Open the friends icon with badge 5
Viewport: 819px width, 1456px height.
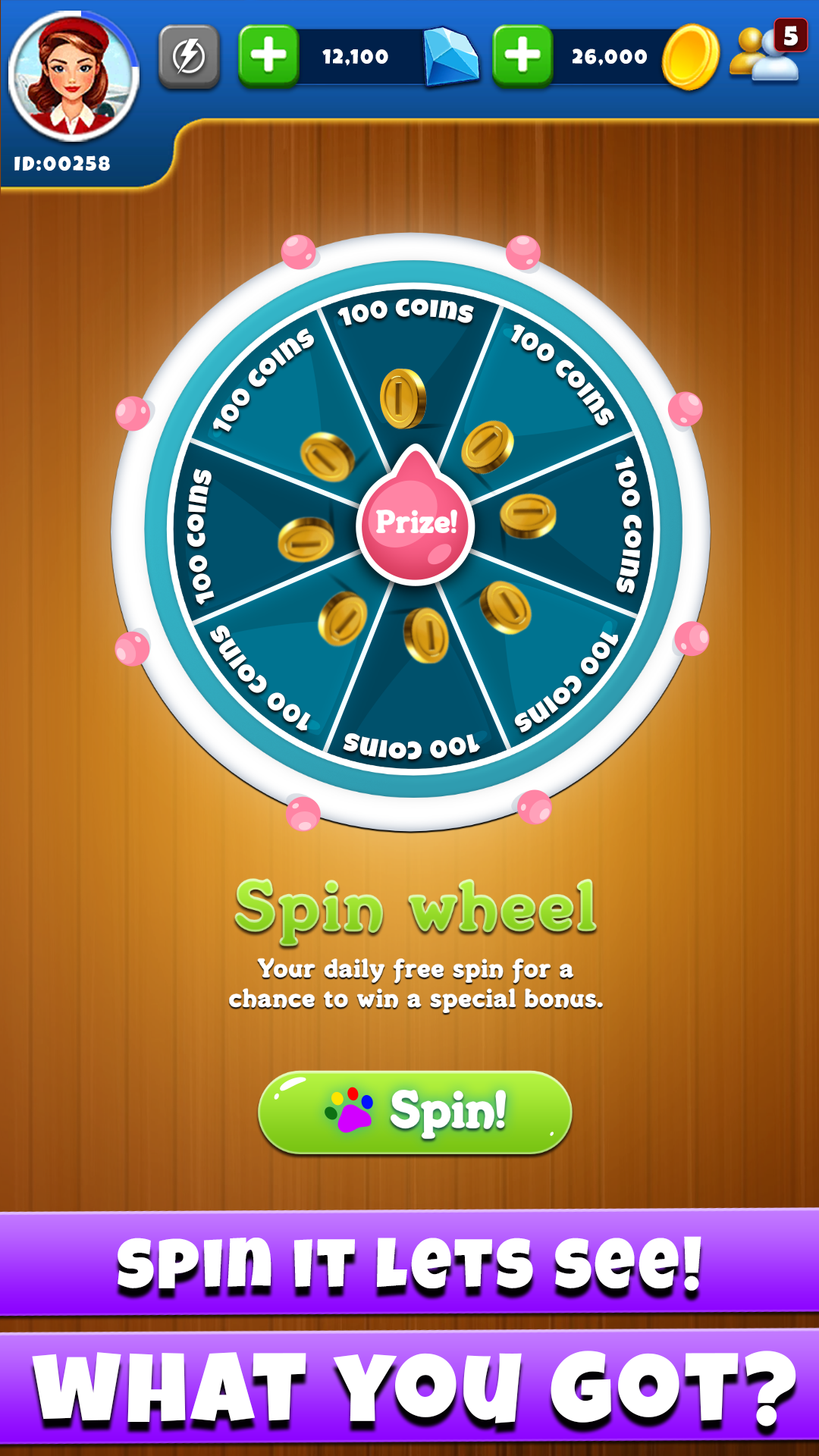[766, 55]
